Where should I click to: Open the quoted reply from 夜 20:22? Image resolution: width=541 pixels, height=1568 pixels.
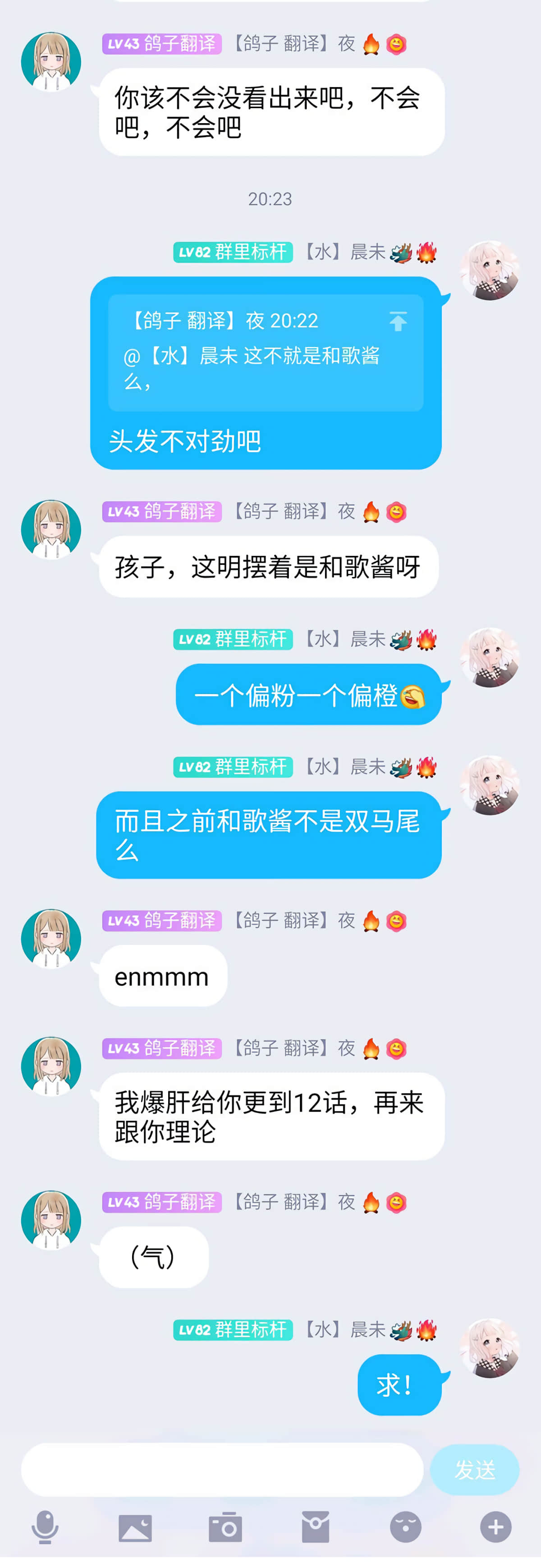pos(256,353)
